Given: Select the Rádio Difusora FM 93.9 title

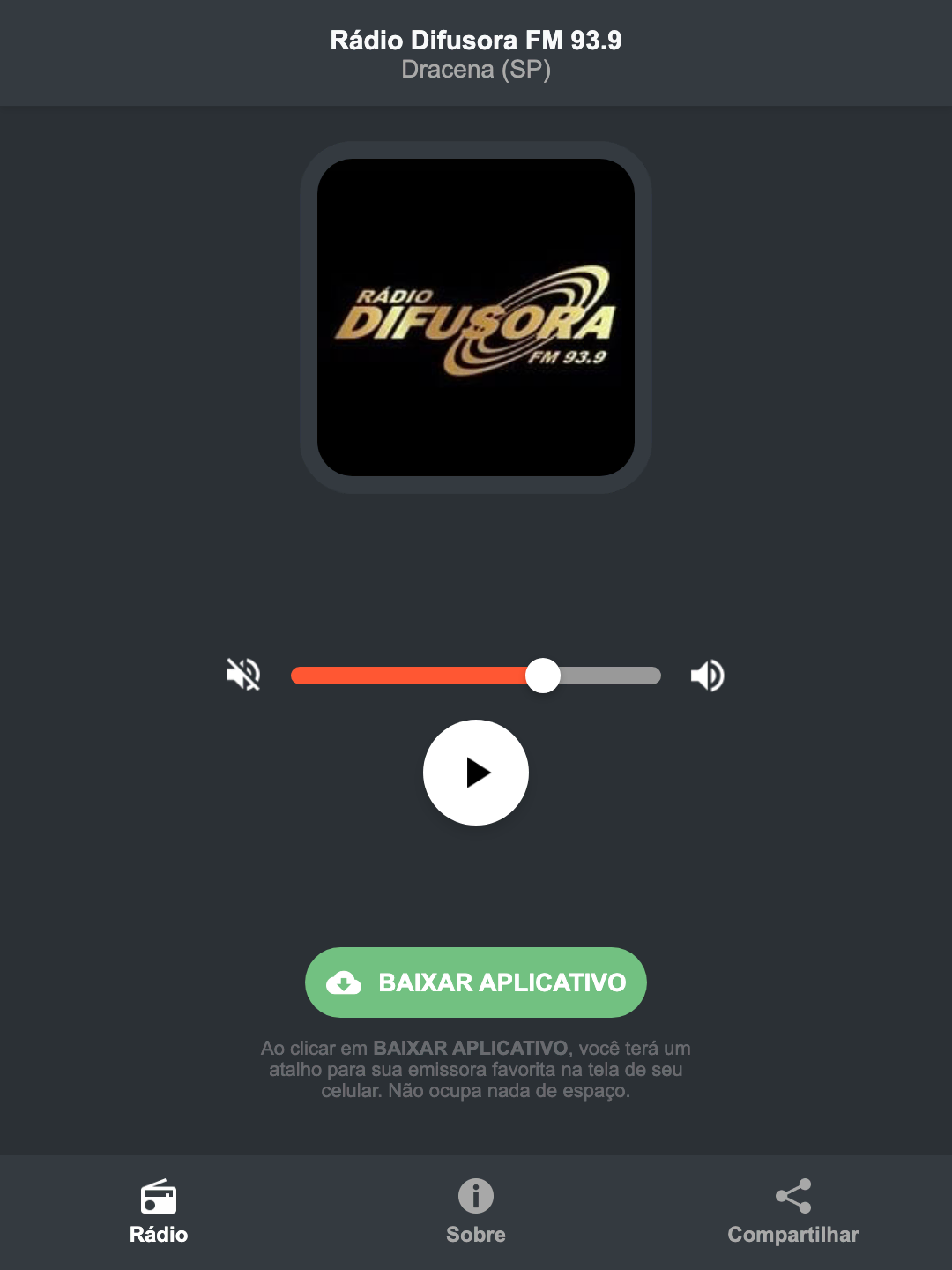Looking at the screenshot, I should click(475, 40).
